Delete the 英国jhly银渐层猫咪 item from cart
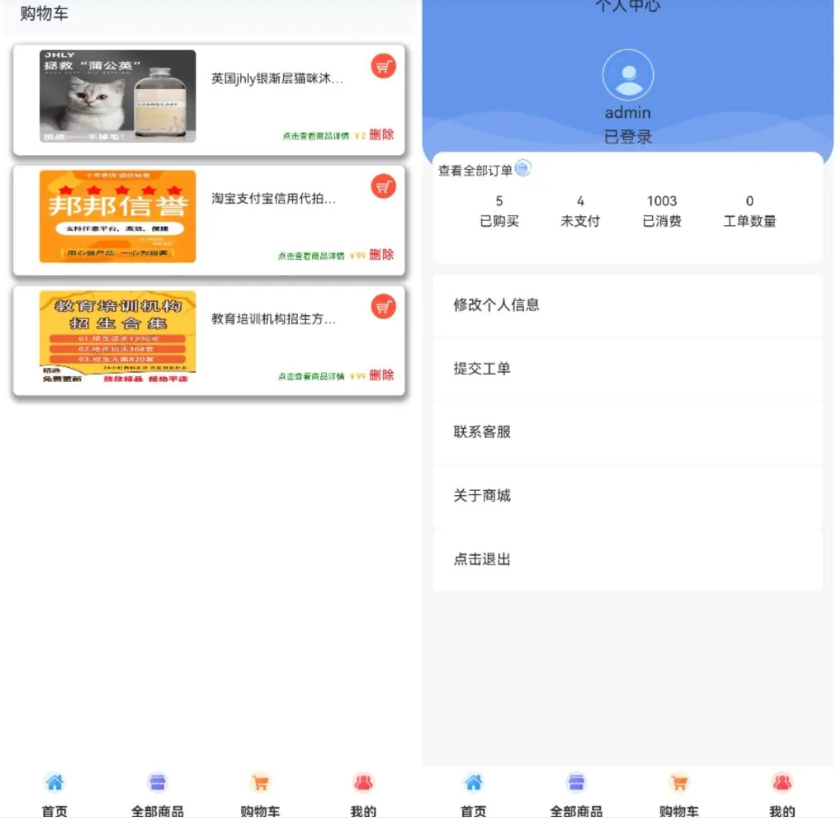 (x=381, y=135)
